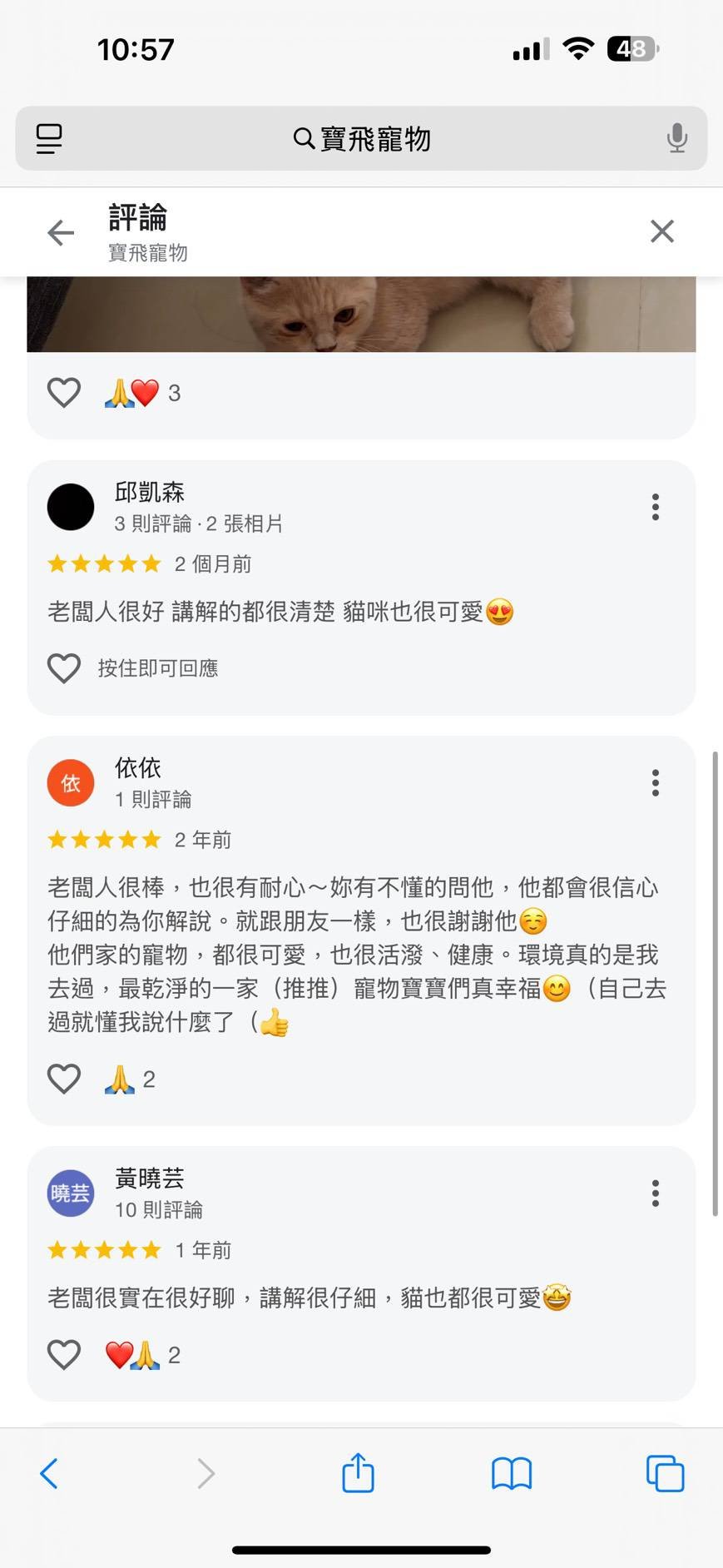
Task: Open more options for 依依's review
Action: tap(656, 783)
